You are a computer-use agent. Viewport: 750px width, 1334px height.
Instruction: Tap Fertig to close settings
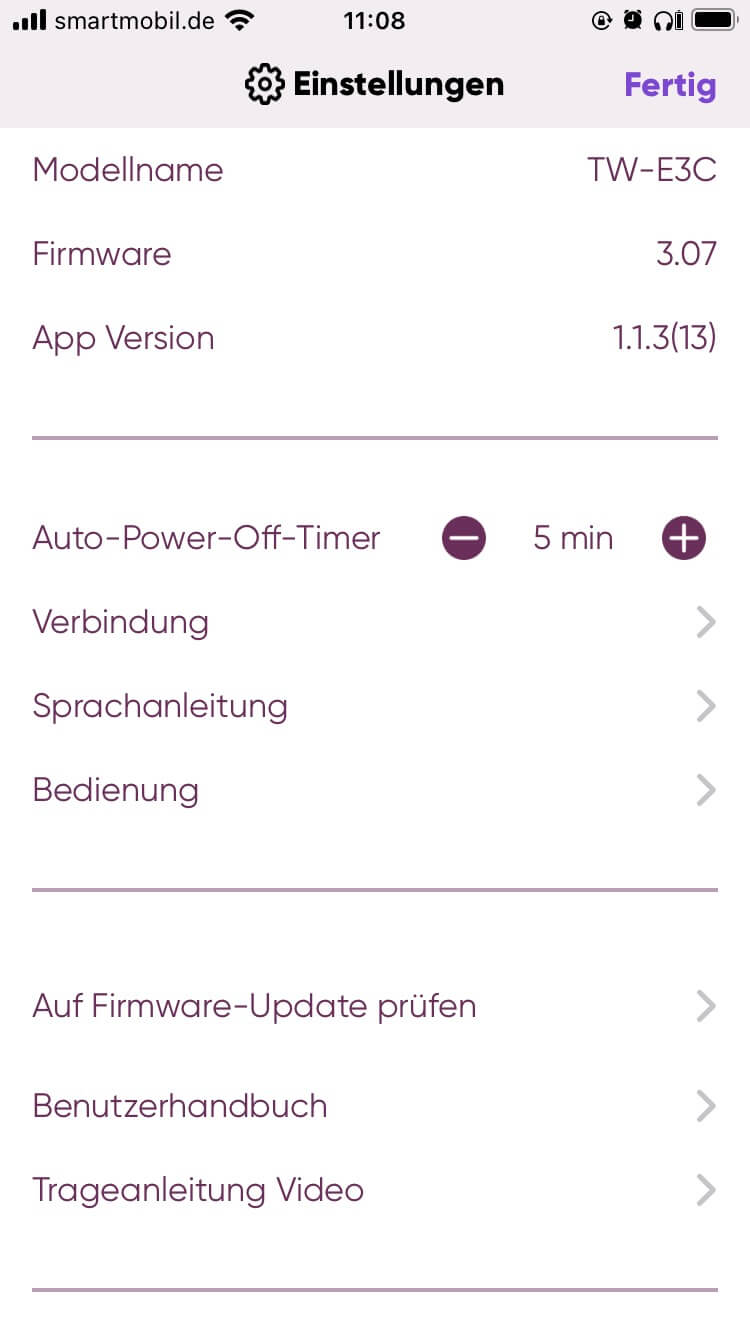670,85
